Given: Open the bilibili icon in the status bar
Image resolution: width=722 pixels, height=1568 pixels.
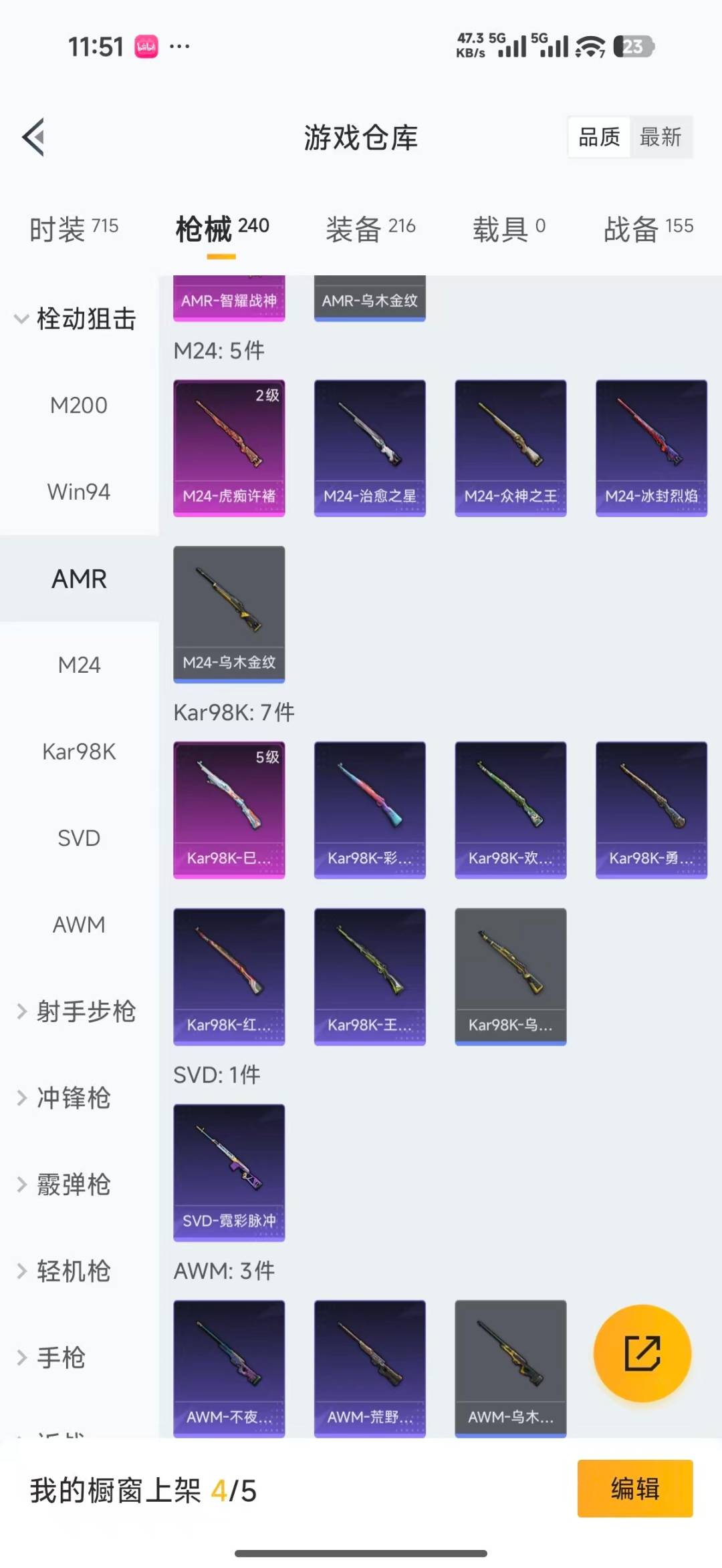Looking at the screenshot, I should tap(146, 45).
